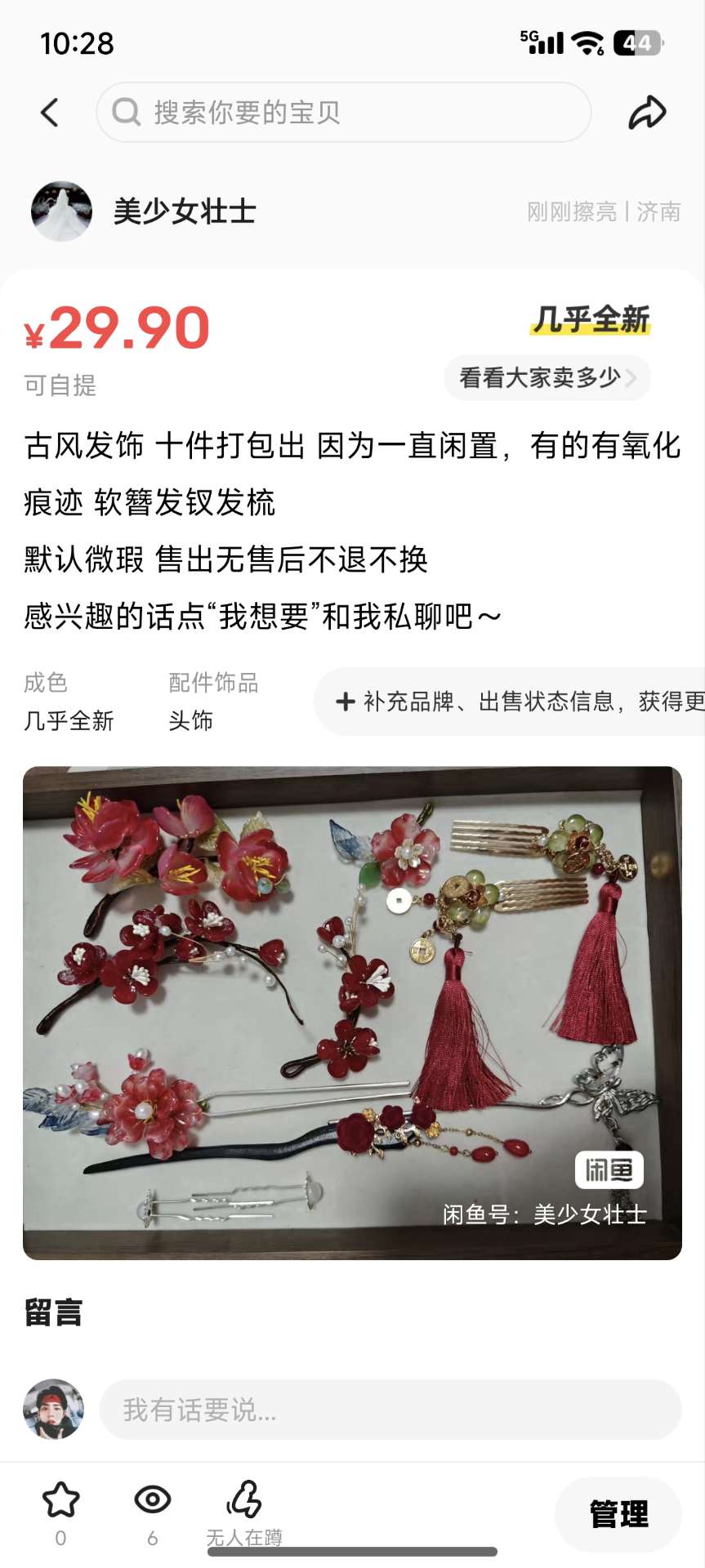Favorite the listing with the star icon
Viewport: 705px width, 1568px height.
60,1501
